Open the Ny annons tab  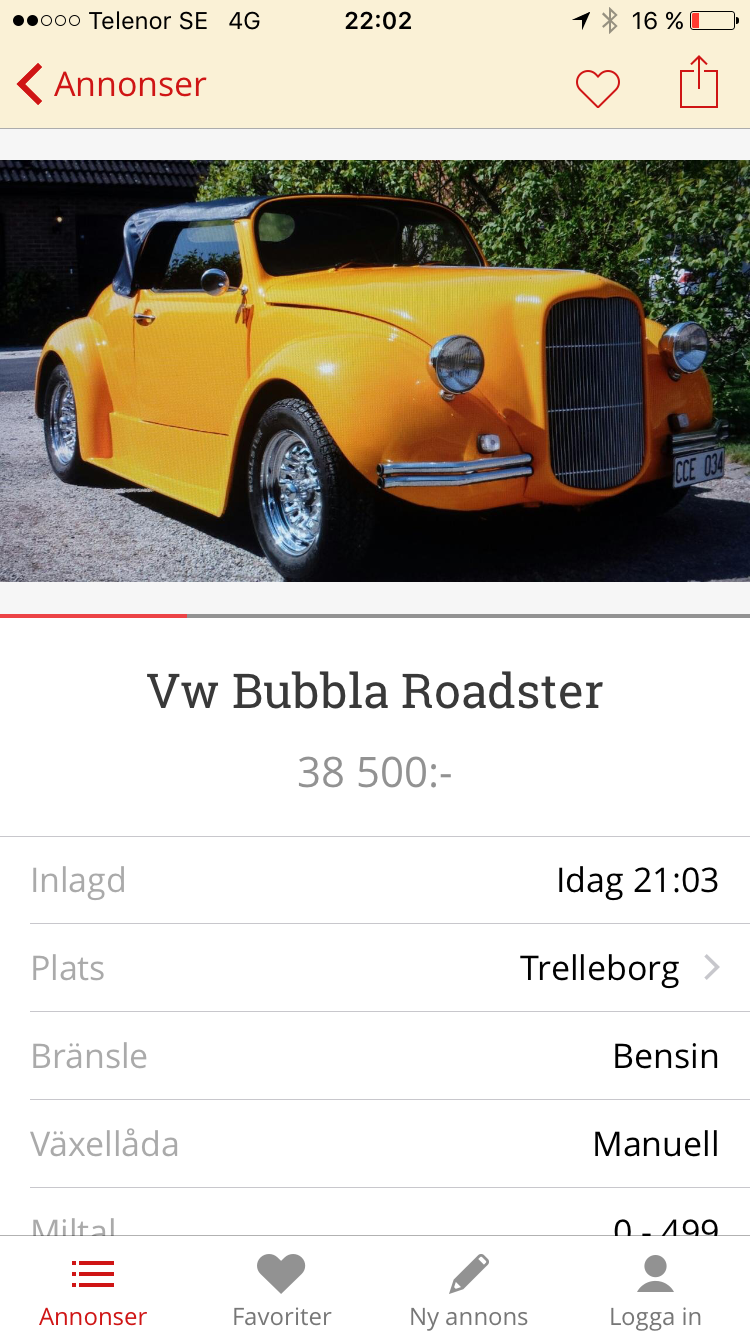click(469, 1290)
